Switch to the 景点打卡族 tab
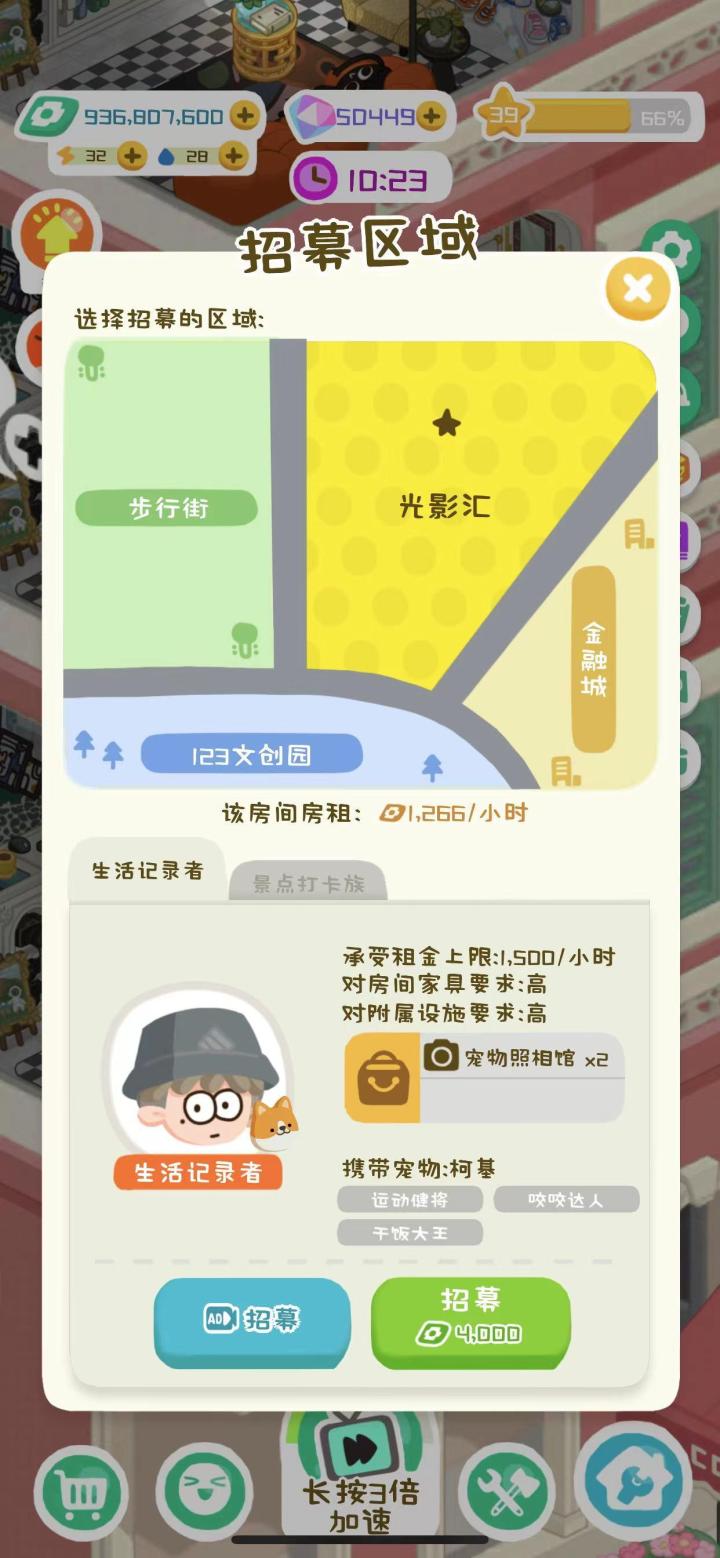Image resolution: width=720 pixels, height=1558 pixels. click(x=308, y=884)
